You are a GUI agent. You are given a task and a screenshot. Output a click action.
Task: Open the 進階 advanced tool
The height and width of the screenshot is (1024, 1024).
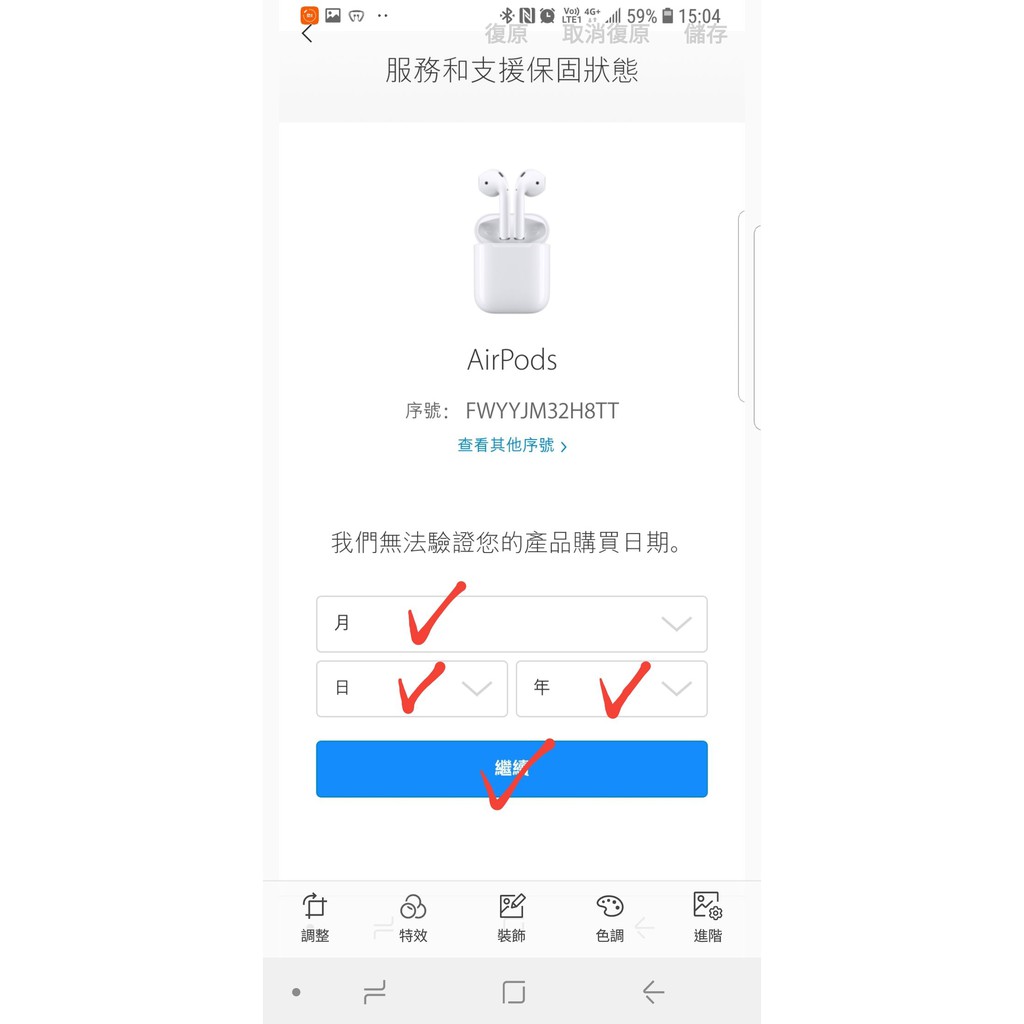(707, 918)
